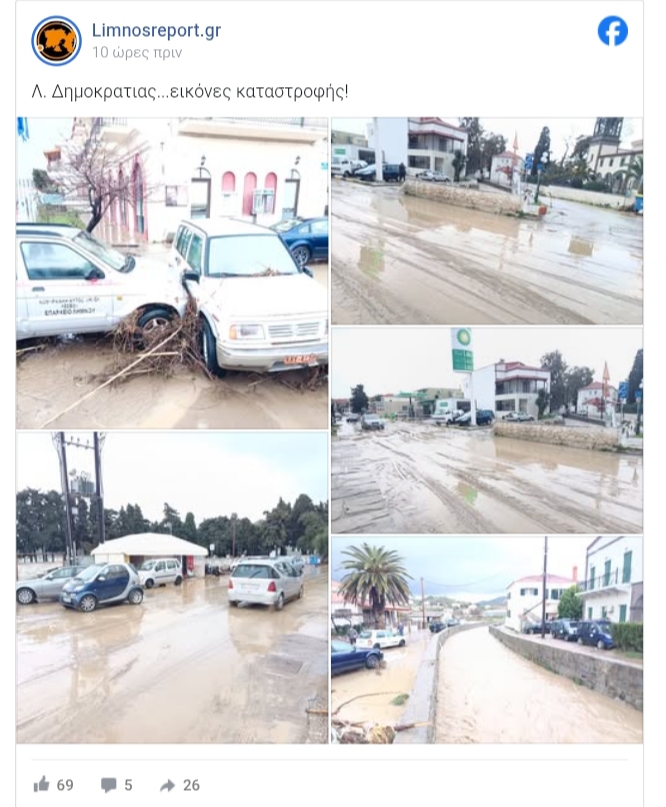Open the post on Facebook via logo icon
This screenshot has width=666, height=807.
612,32
